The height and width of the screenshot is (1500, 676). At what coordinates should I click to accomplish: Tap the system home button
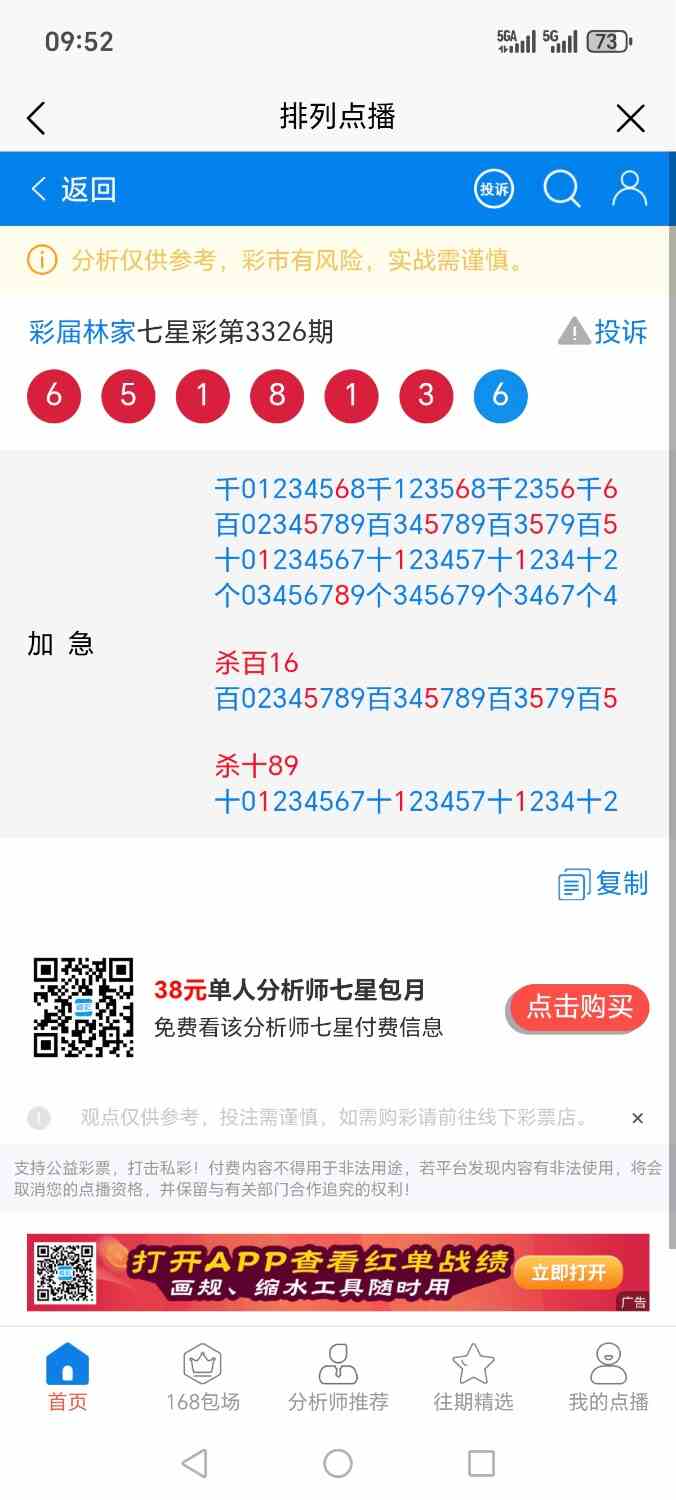(x=338, y=1464)
